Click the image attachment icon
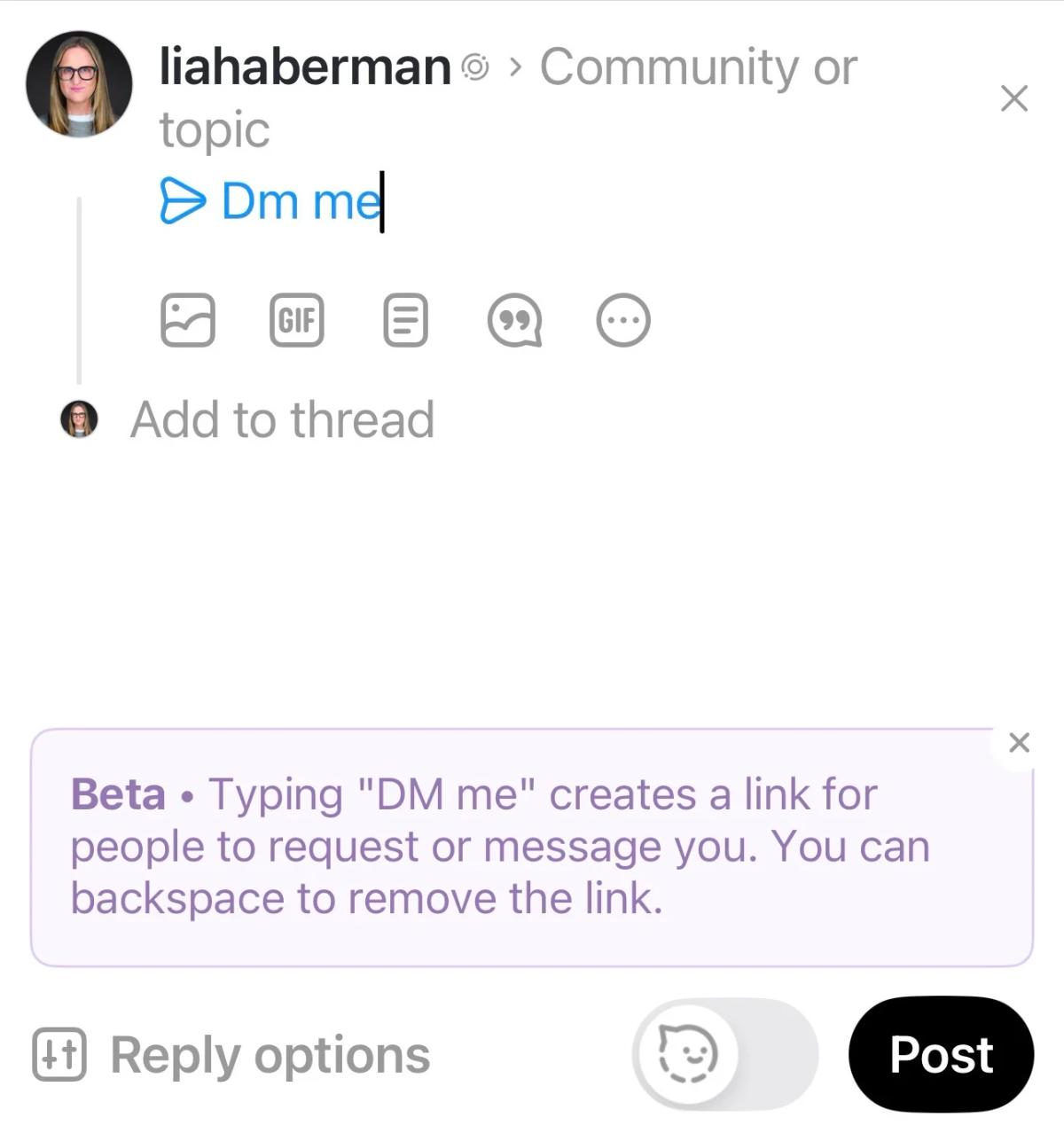Image resolution: width=1064 pixels, height=1141 pixels. pos(188,321)
